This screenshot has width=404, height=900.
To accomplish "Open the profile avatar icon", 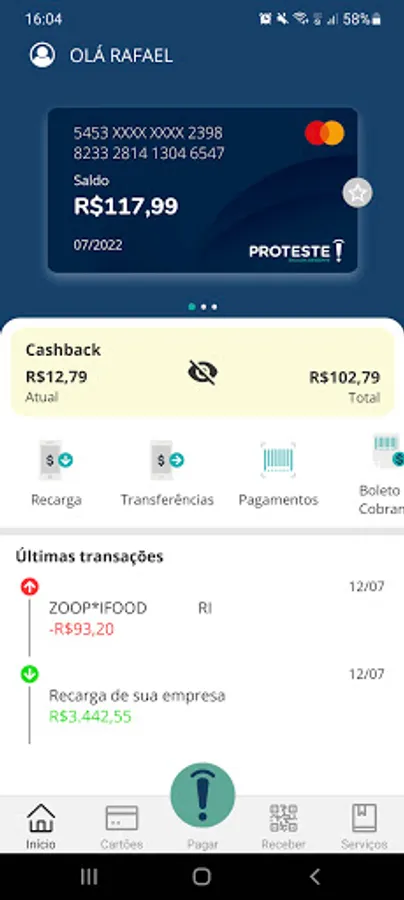I will 42,55.
